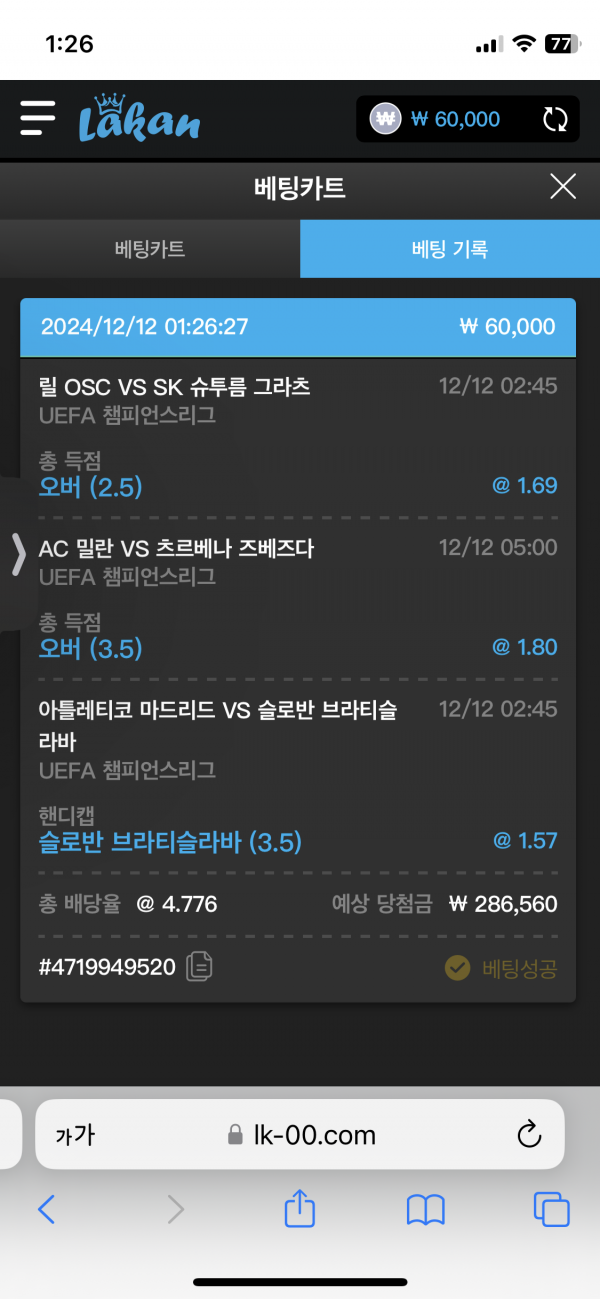This screenshot has width=600, height=1299.
Task: Copy bet number #4719949520
Action: [x=200, y=967]
